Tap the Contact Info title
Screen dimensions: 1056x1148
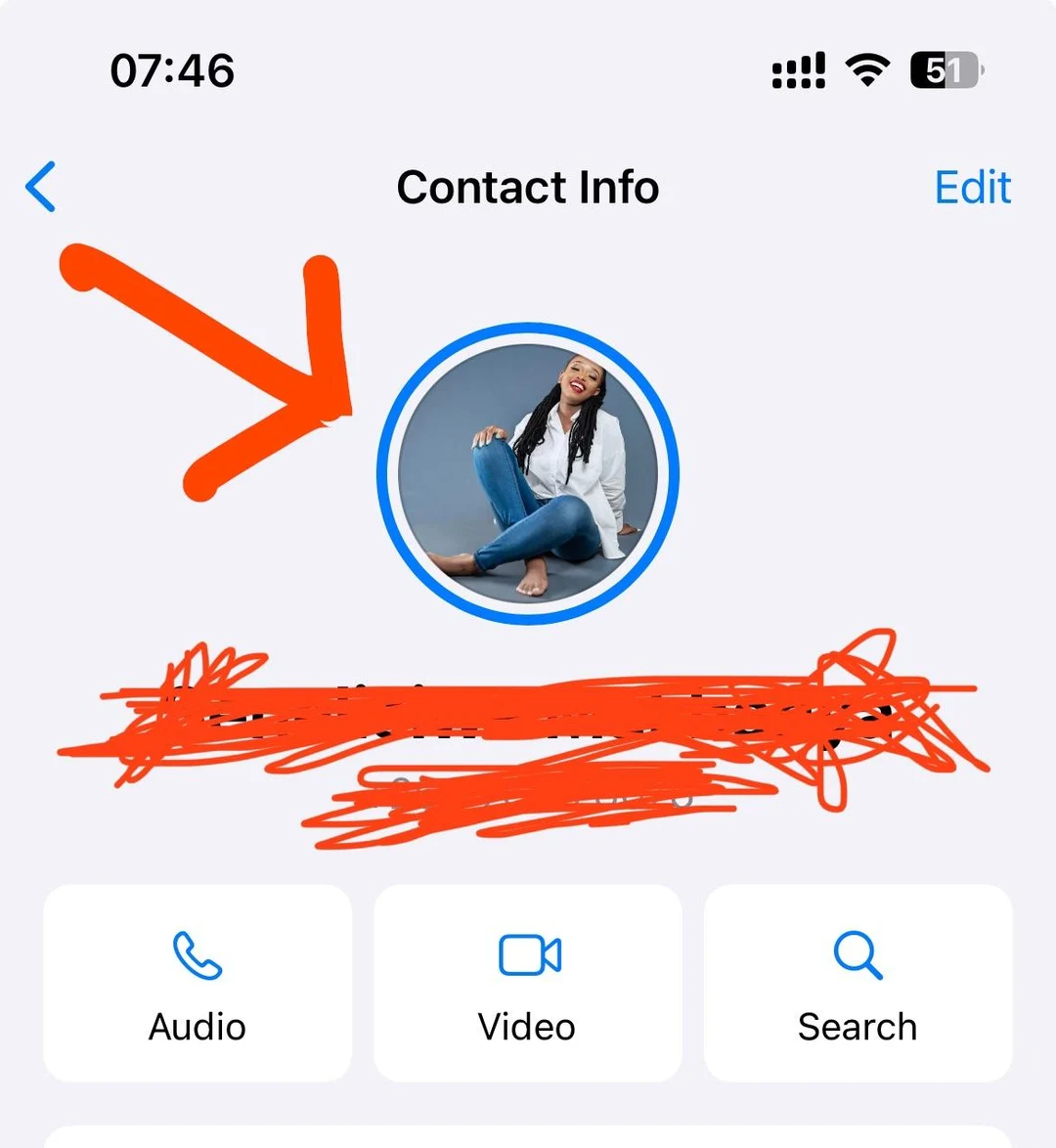[528, 187]
